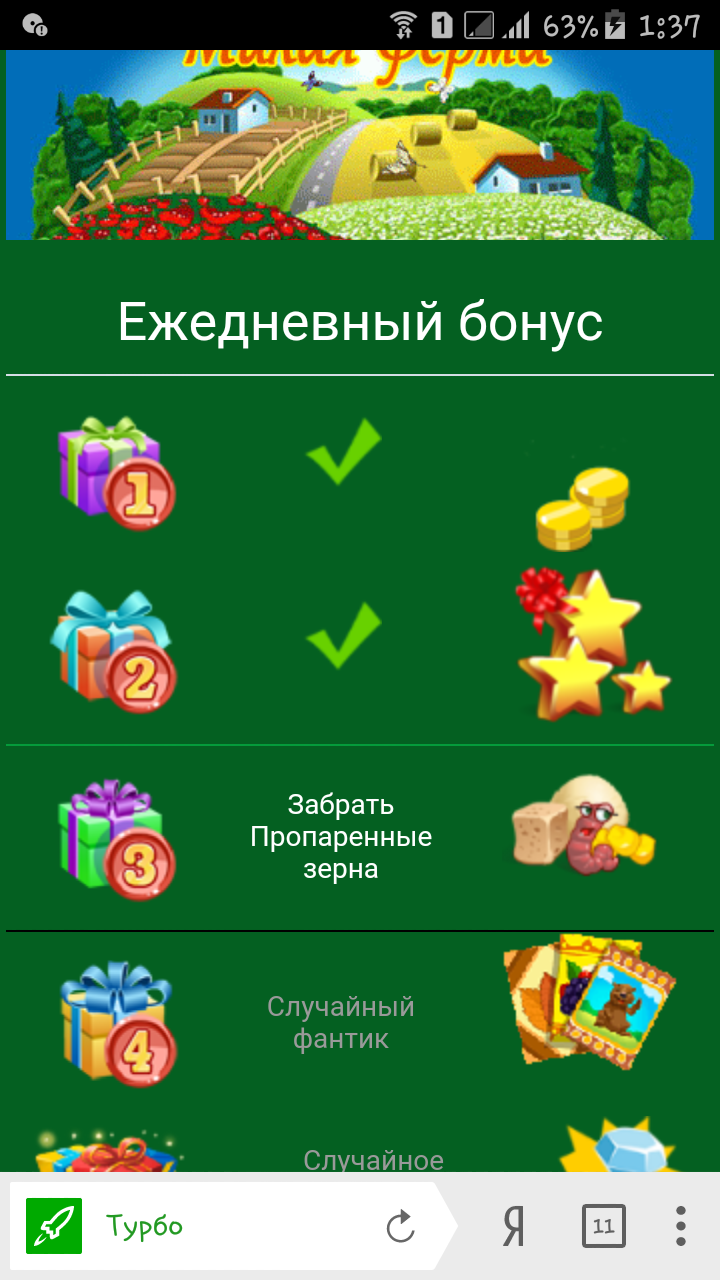Open the browser tabs switcher

click(603, 1226)
